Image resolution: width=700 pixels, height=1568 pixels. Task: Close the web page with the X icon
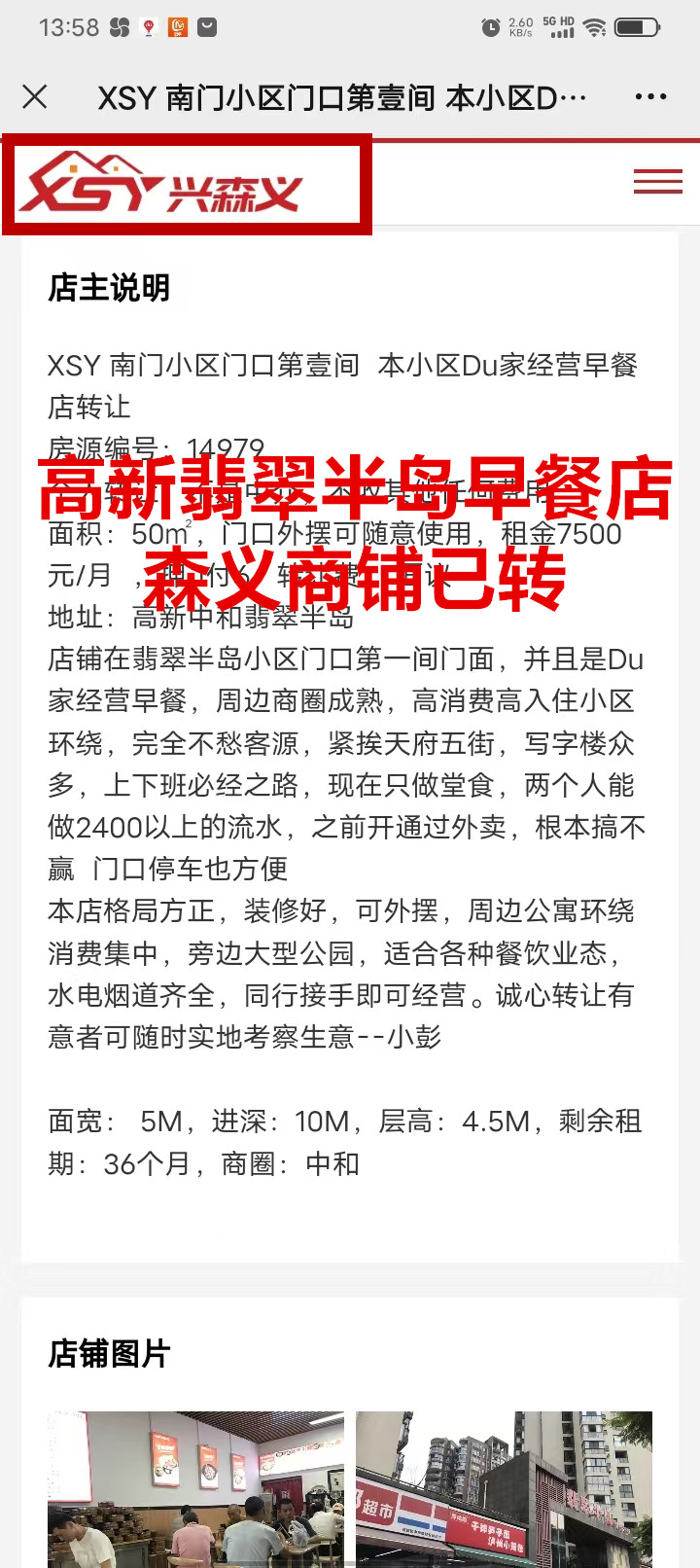pyautogui.click(x=35, y=96)
